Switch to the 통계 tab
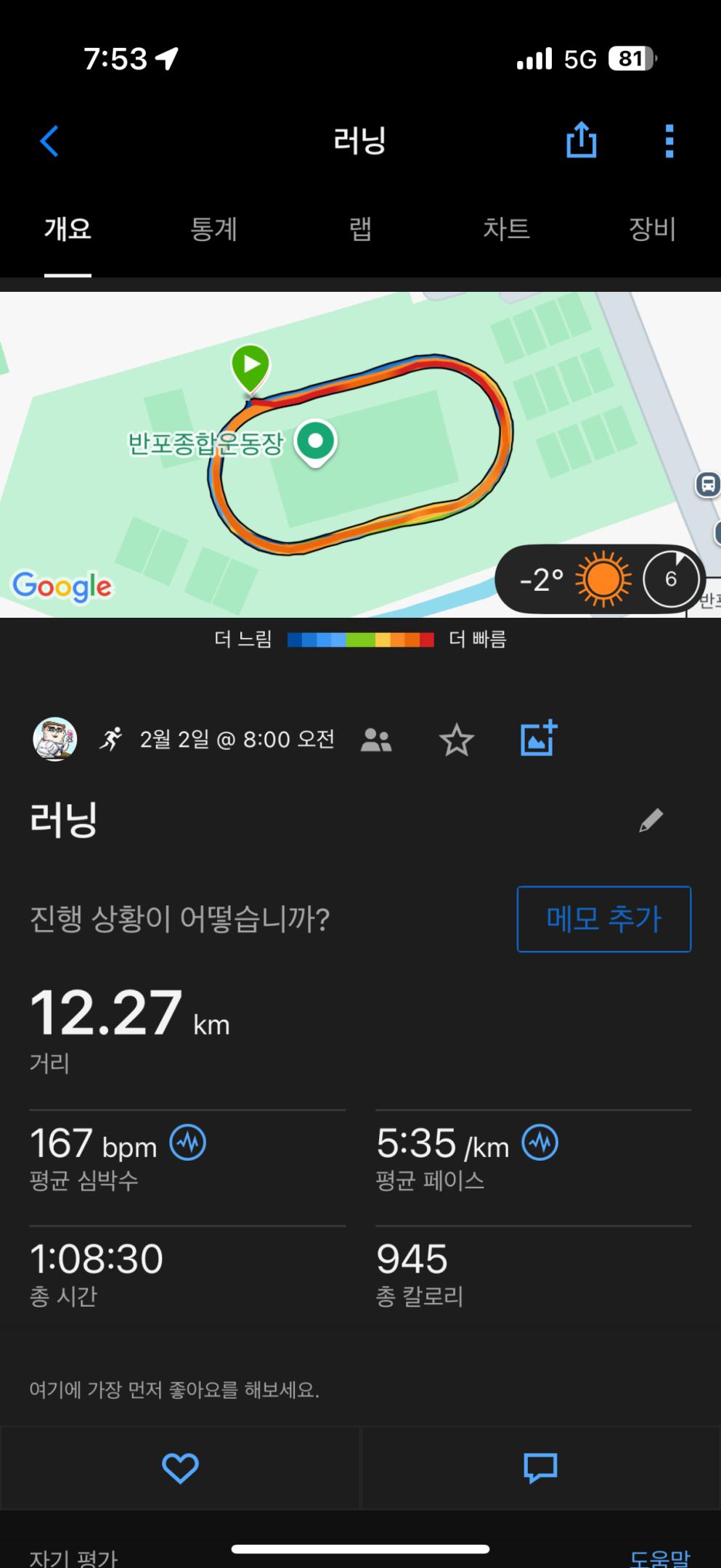This screenshot has height=1568, width=721. click(x=213, y=229)
